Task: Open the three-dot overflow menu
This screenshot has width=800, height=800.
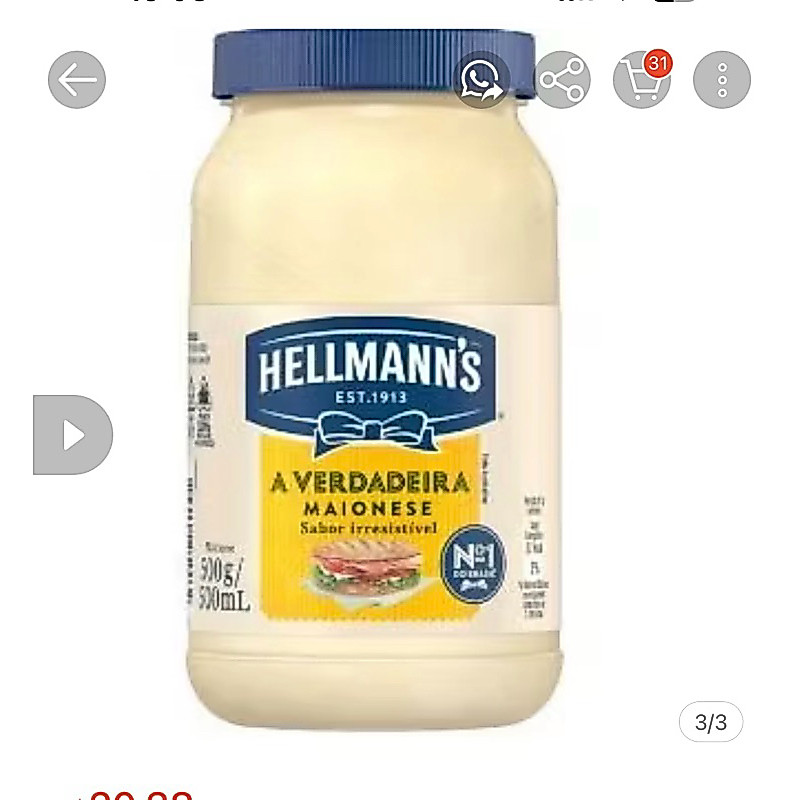Action: tap(722, 80)
